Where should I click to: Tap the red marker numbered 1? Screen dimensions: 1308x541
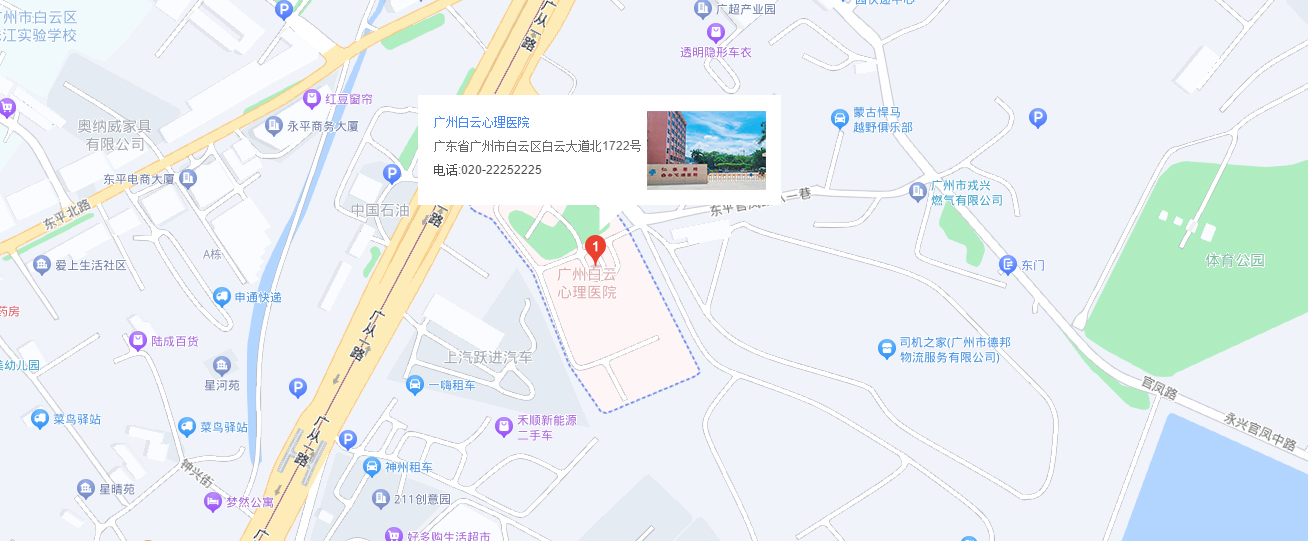pyautogui.click(x=595, y=247)
